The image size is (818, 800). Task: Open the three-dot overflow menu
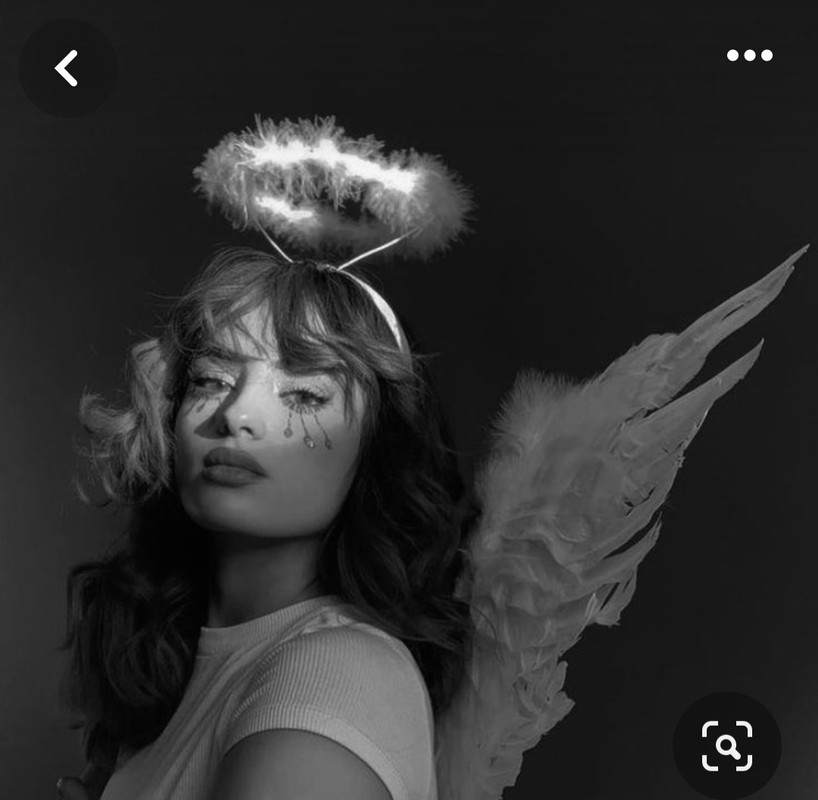(x=749, y=56)
